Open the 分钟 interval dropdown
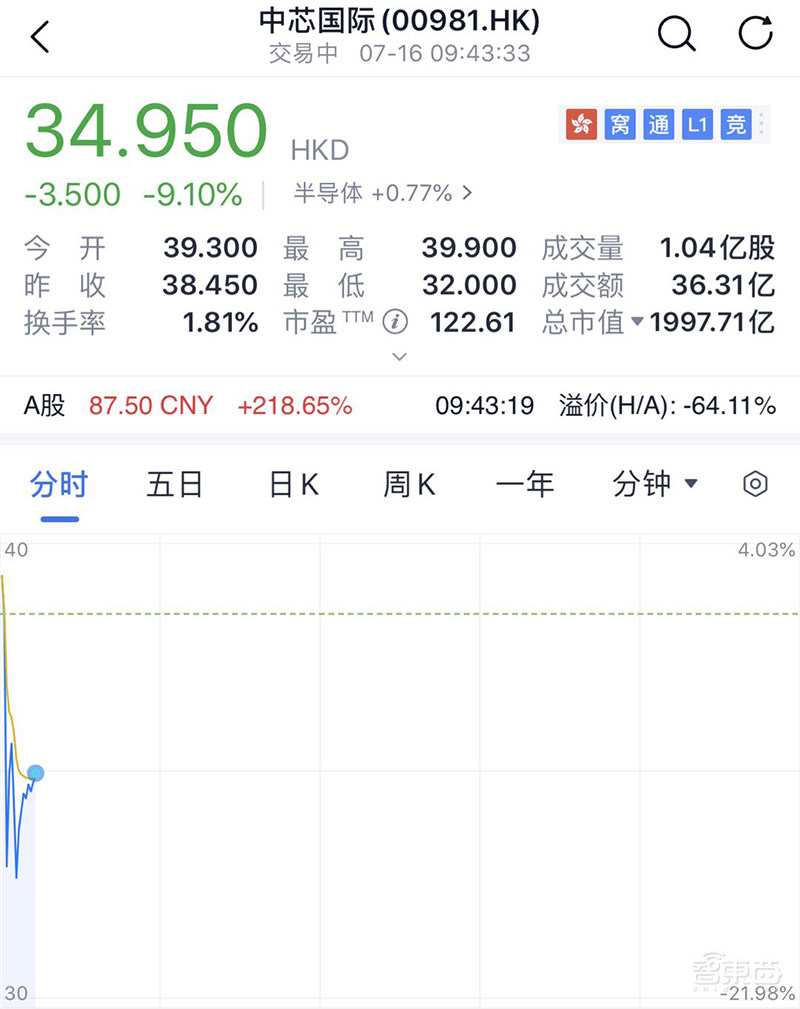The height and width of the screenshot is (1009, 800). pos(655,483)
